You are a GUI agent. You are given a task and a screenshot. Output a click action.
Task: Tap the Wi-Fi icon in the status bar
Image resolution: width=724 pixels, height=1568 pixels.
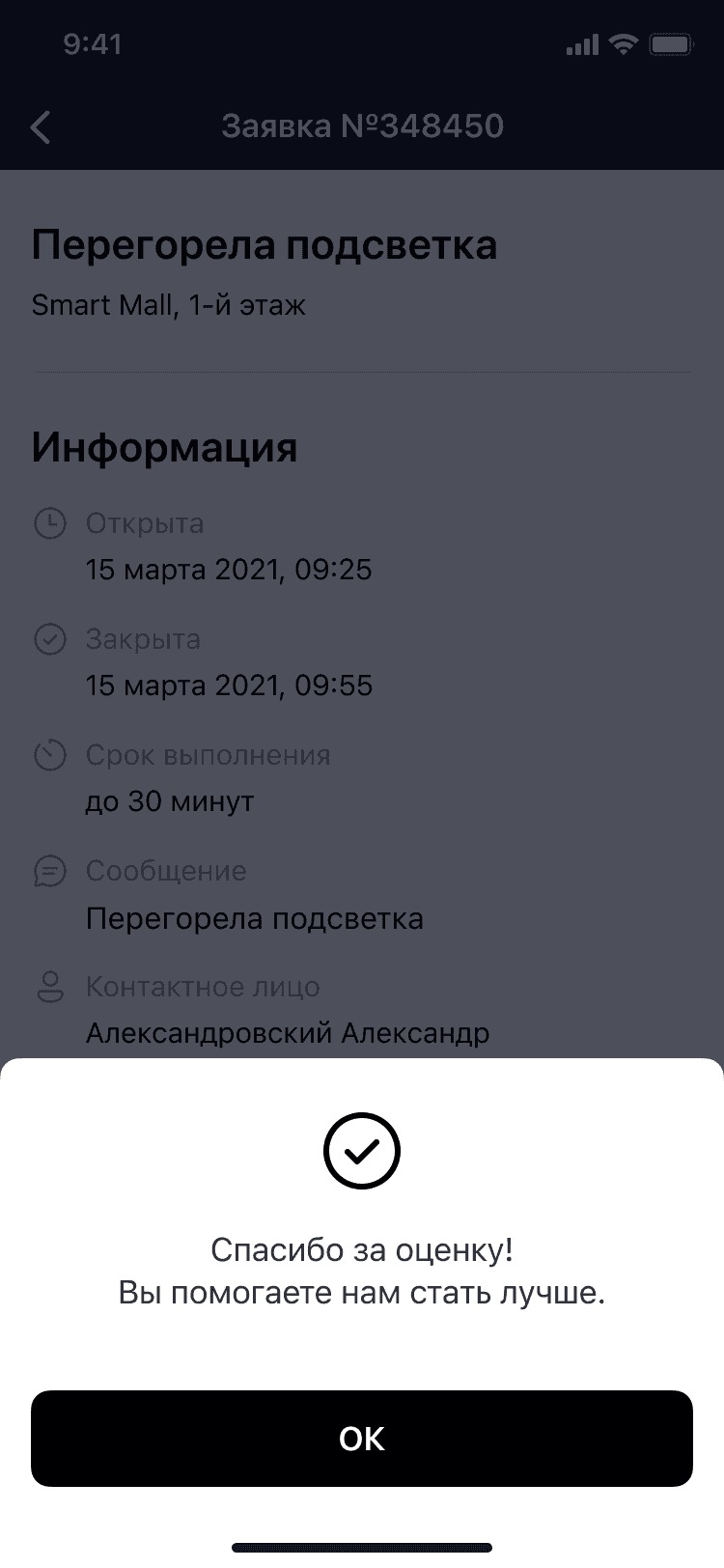click(x=624, y=42)
